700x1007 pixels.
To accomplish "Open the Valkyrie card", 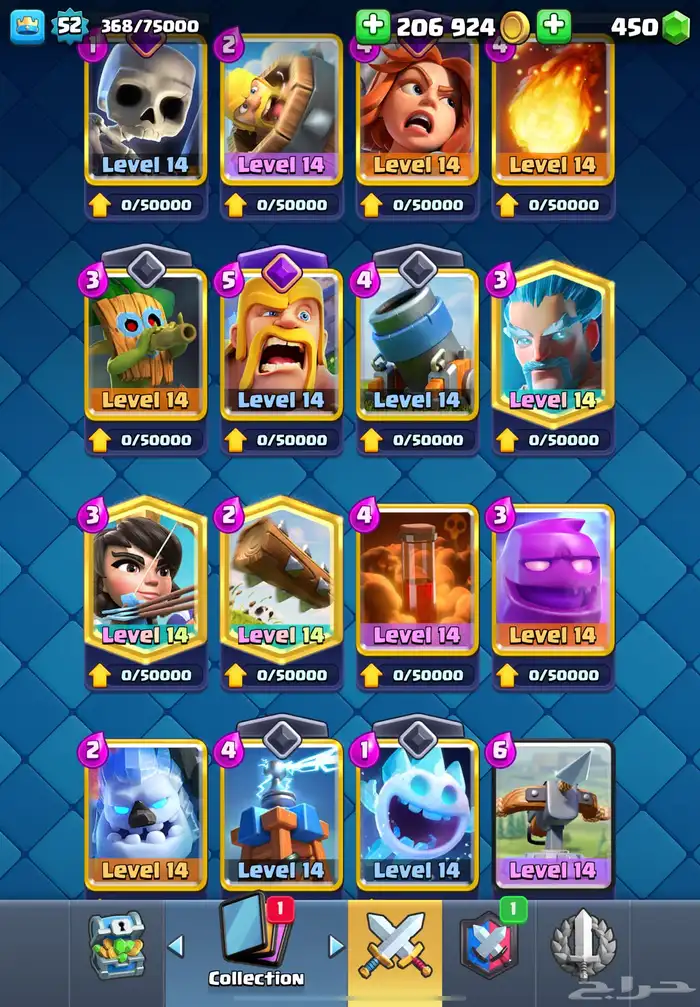I will point(417,110).
